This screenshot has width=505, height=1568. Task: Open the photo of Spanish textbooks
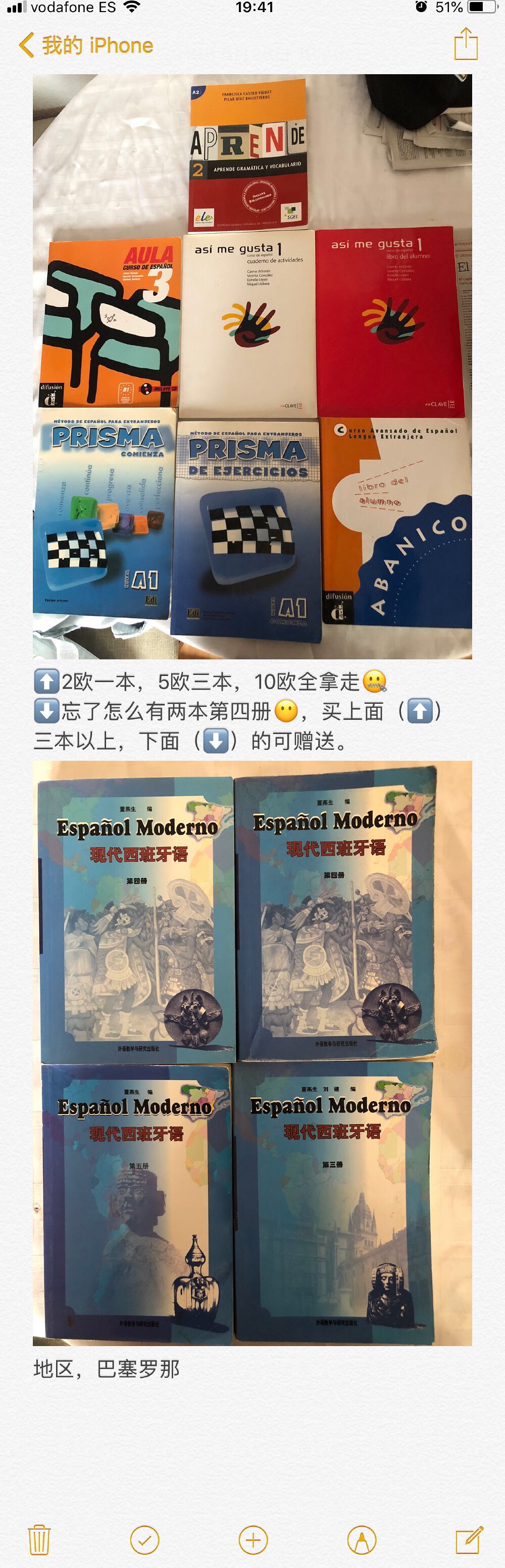252,366
